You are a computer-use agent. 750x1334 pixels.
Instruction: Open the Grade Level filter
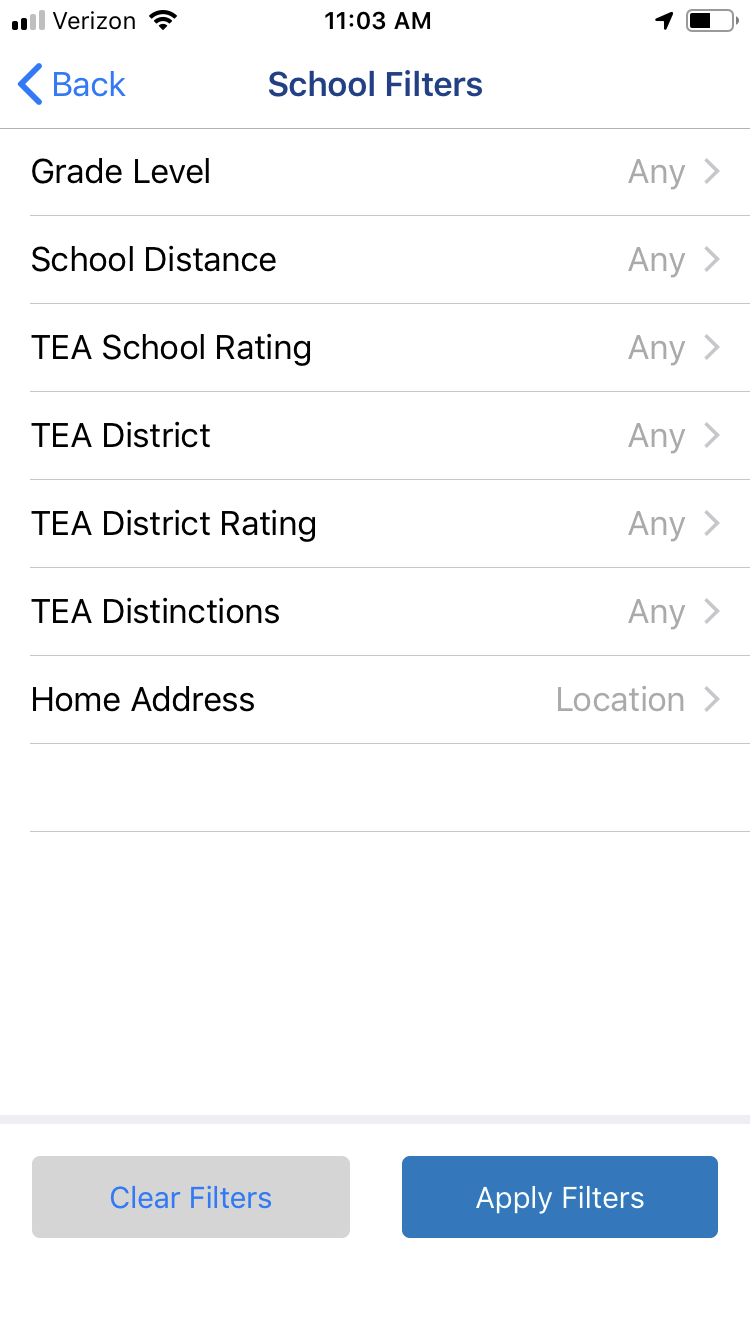tap(375, 172)
